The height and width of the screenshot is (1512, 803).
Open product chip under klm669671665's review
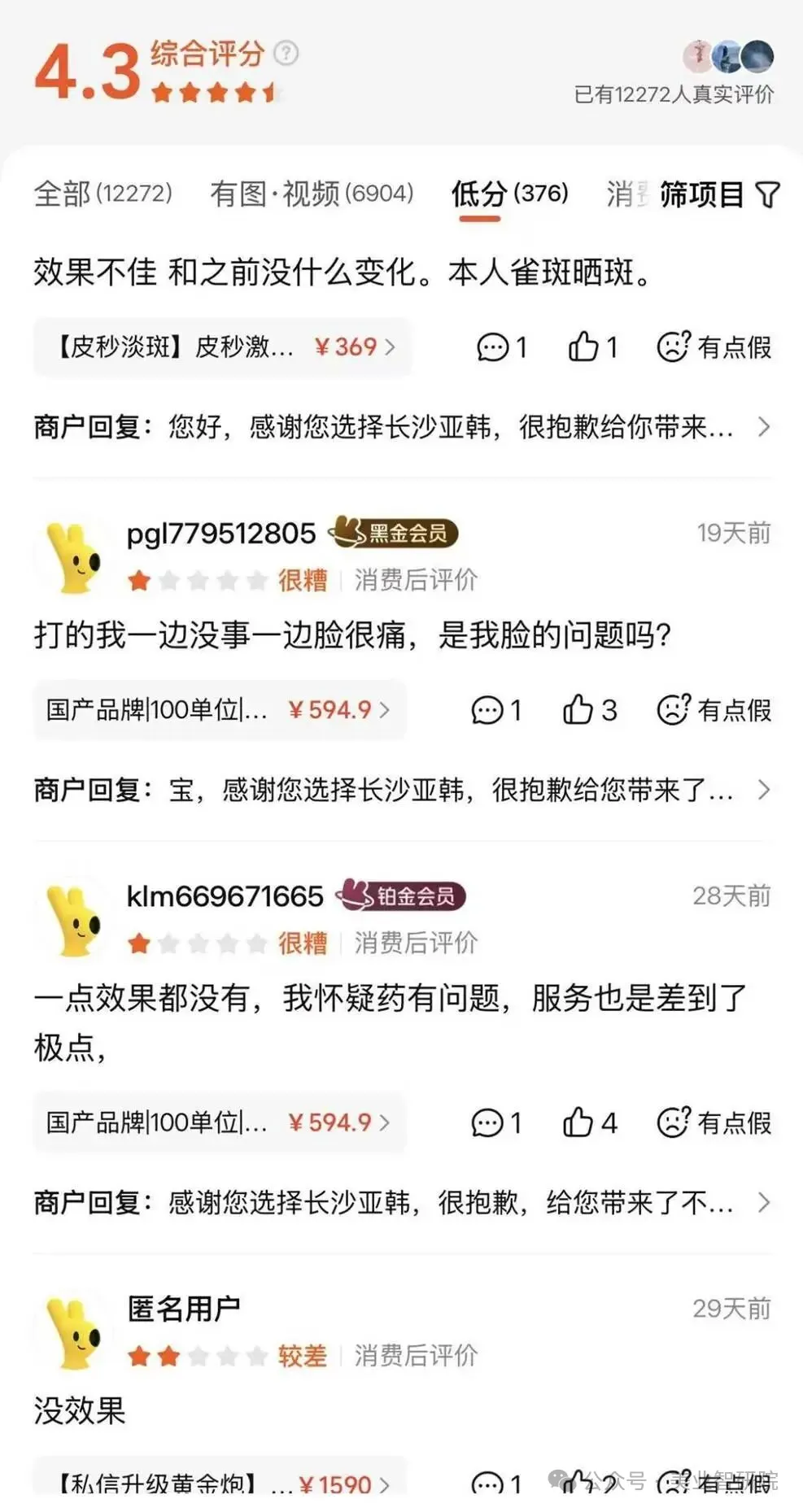click(x=219, y=1122)
